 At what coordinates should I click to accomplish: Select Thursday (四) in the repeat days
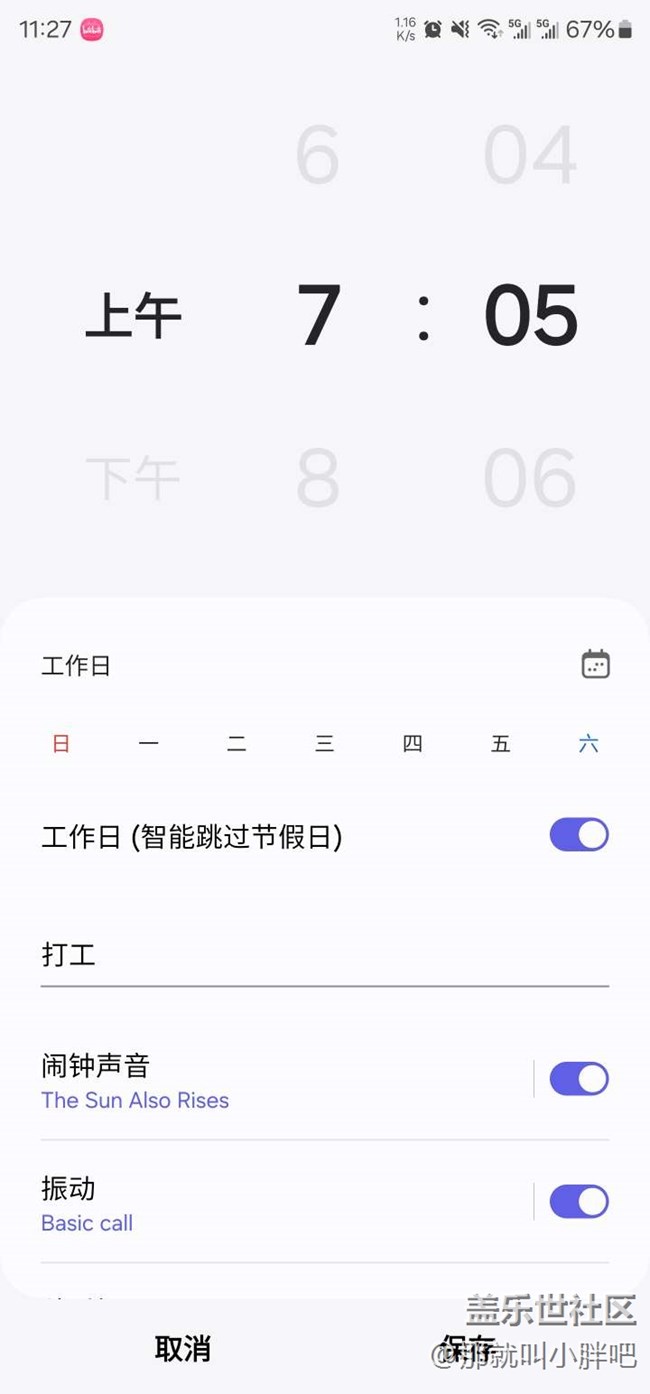click(x=412, y=744)
